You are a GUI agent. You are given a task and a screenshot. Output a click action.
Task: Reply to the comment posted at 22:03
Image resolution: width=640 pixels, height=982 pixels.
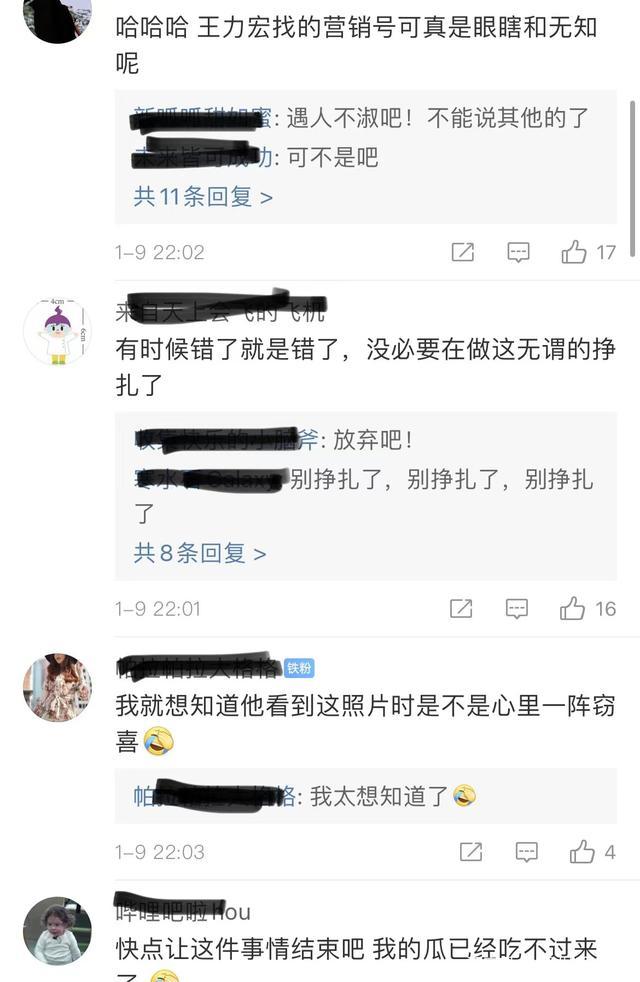(x=526, y=852)
